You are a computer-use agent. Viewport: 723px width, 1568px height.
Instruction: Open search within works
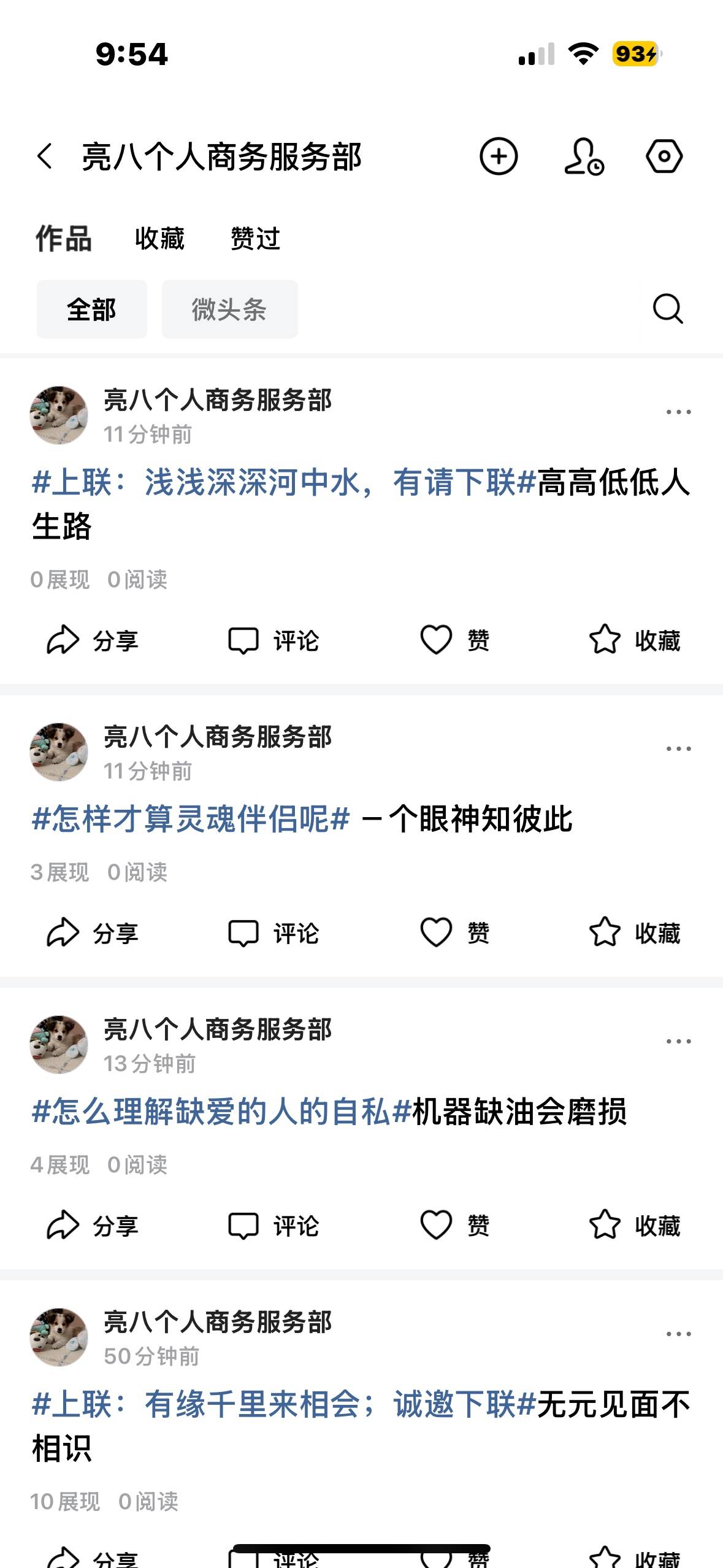tap(667, 308)
